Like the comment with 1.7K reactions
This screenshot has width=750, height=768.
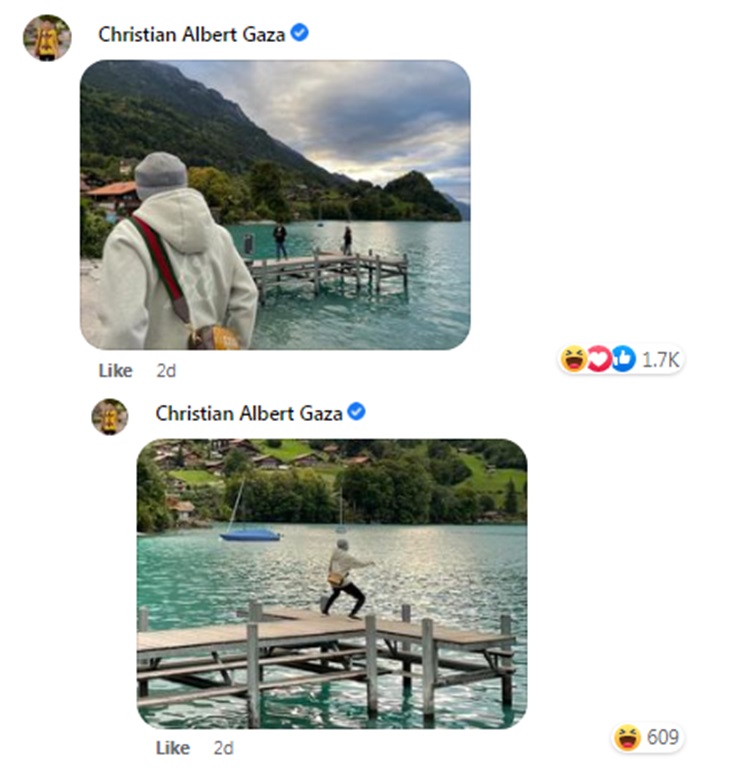[x=115, y=370]
